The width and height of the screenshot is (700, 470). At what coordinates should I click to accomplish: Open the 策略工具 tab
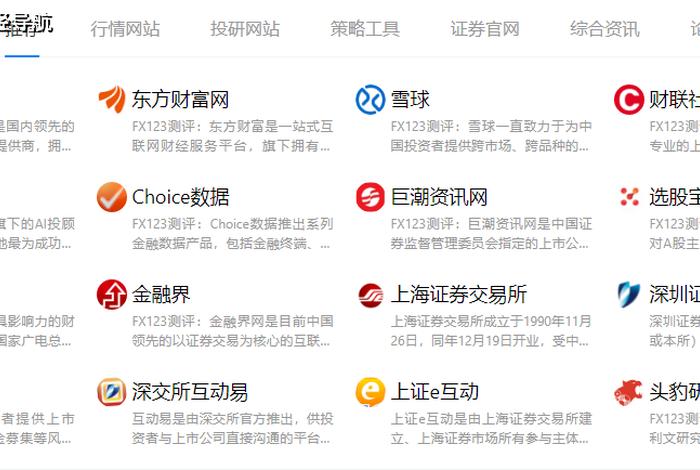[x=365, y=29]
